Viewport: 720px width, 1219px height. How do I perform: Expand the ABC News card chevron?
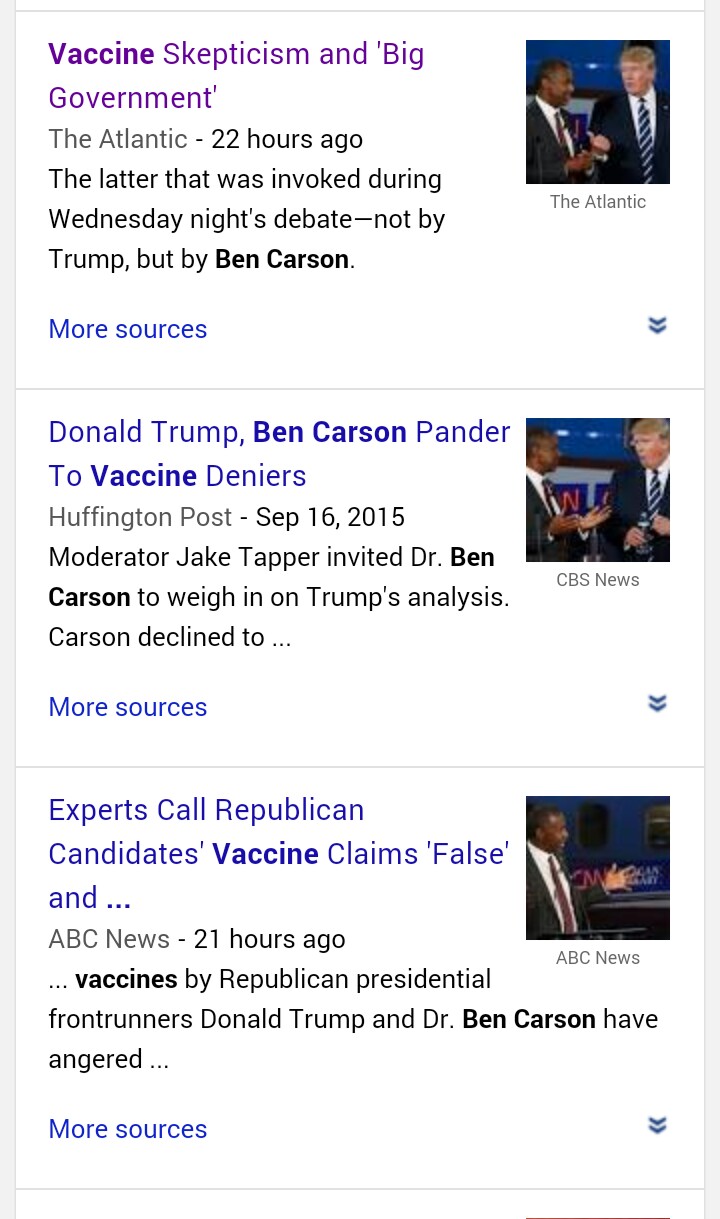[x=657, y=1126]
